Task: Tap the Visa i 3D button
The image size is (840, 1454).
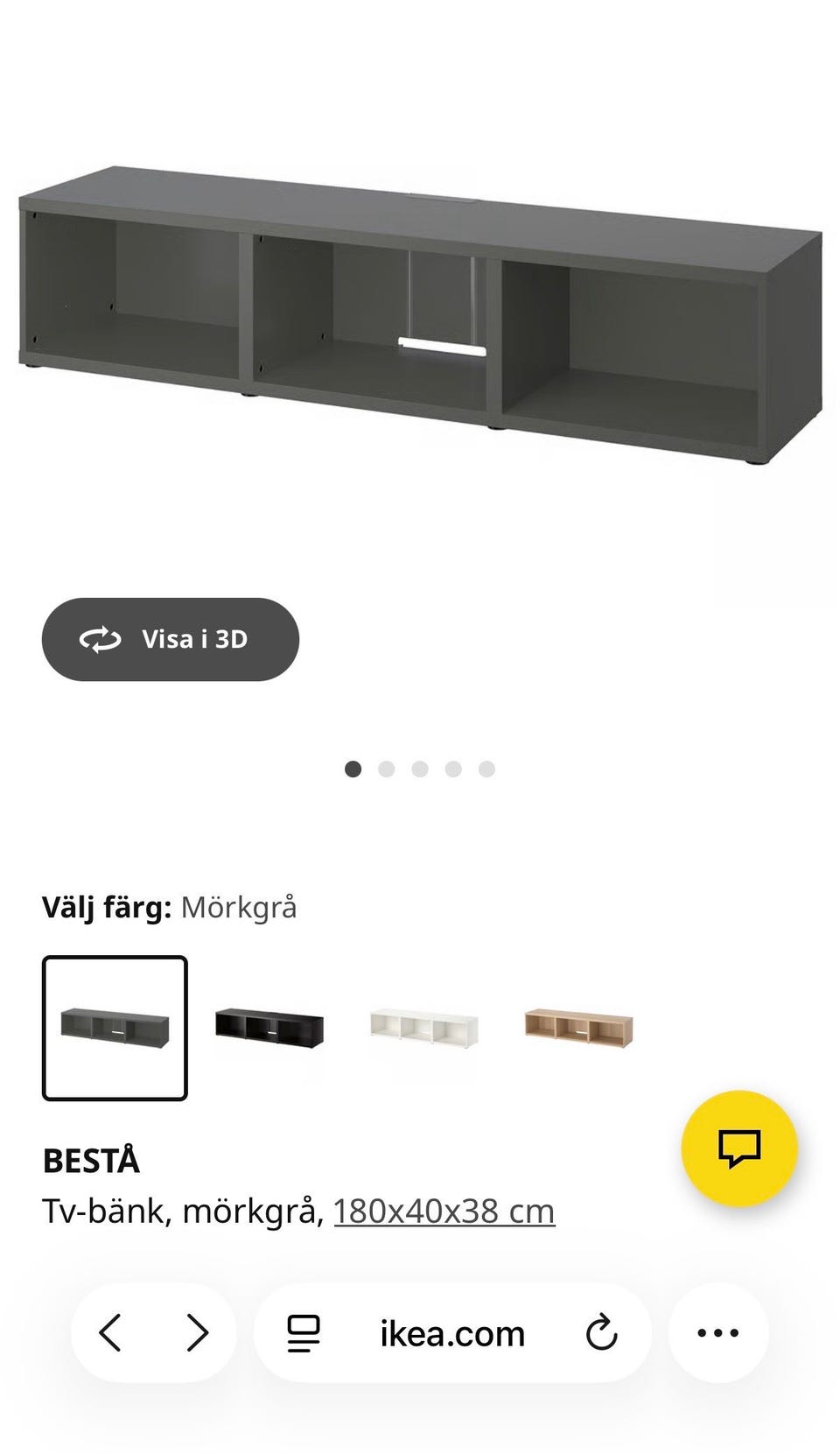Action: click(x=170, y=639)
